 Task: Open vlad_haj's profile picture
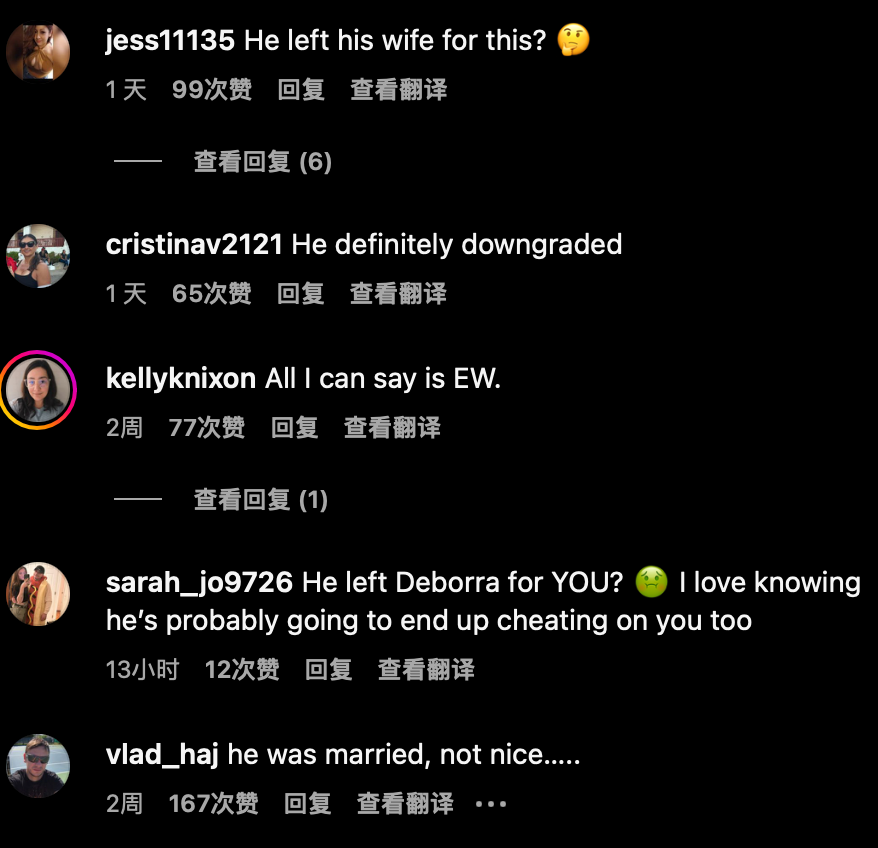pyautogui.click(x=38, y=766)
